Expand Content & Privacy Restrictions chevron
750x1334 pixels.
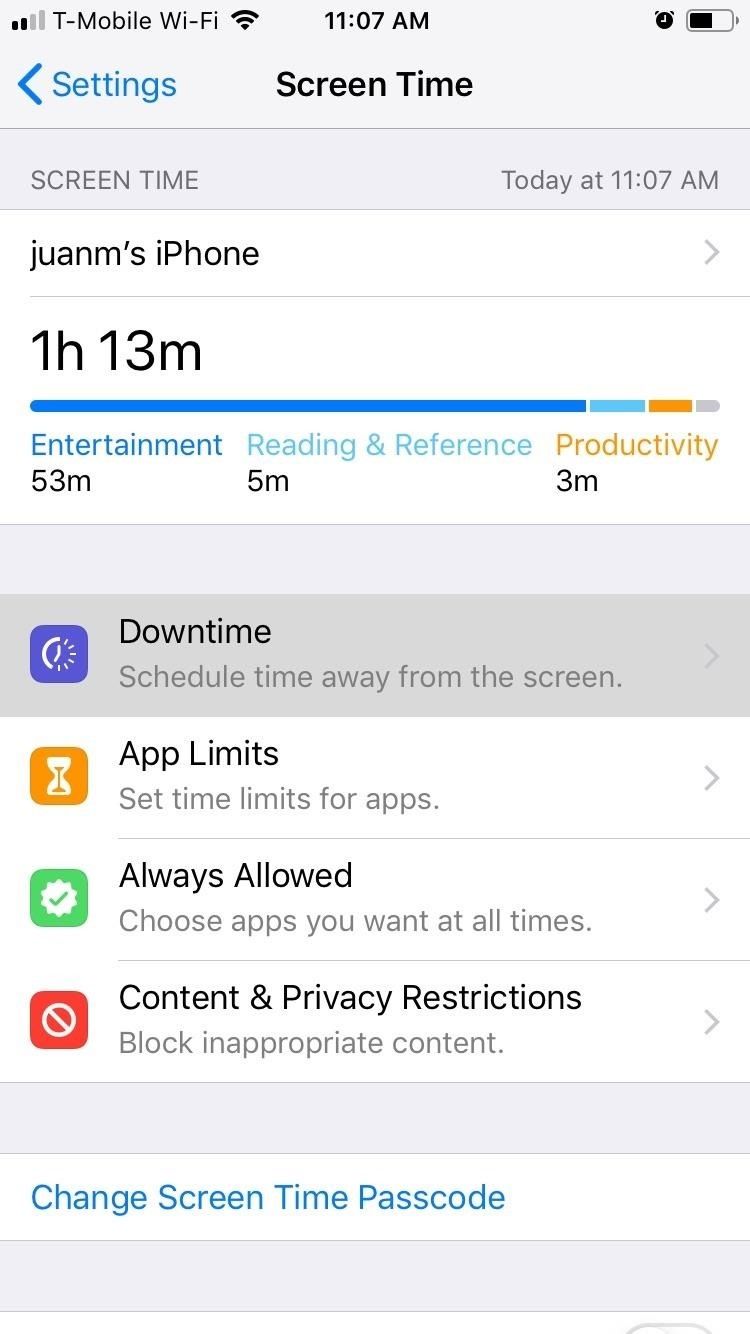click(711, 1020)
